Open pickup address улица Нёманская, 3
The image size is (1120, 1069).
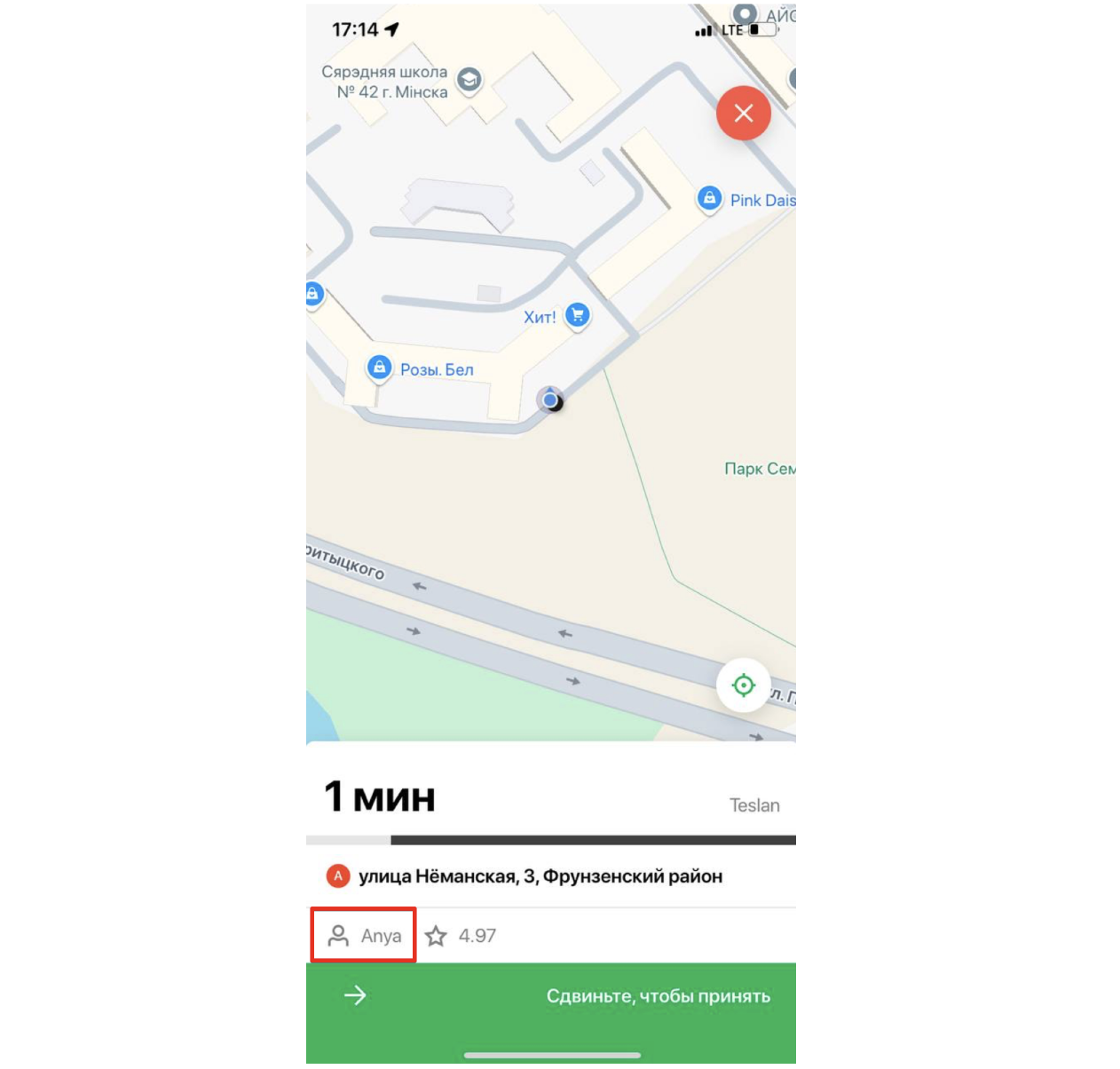coord(540,876)
